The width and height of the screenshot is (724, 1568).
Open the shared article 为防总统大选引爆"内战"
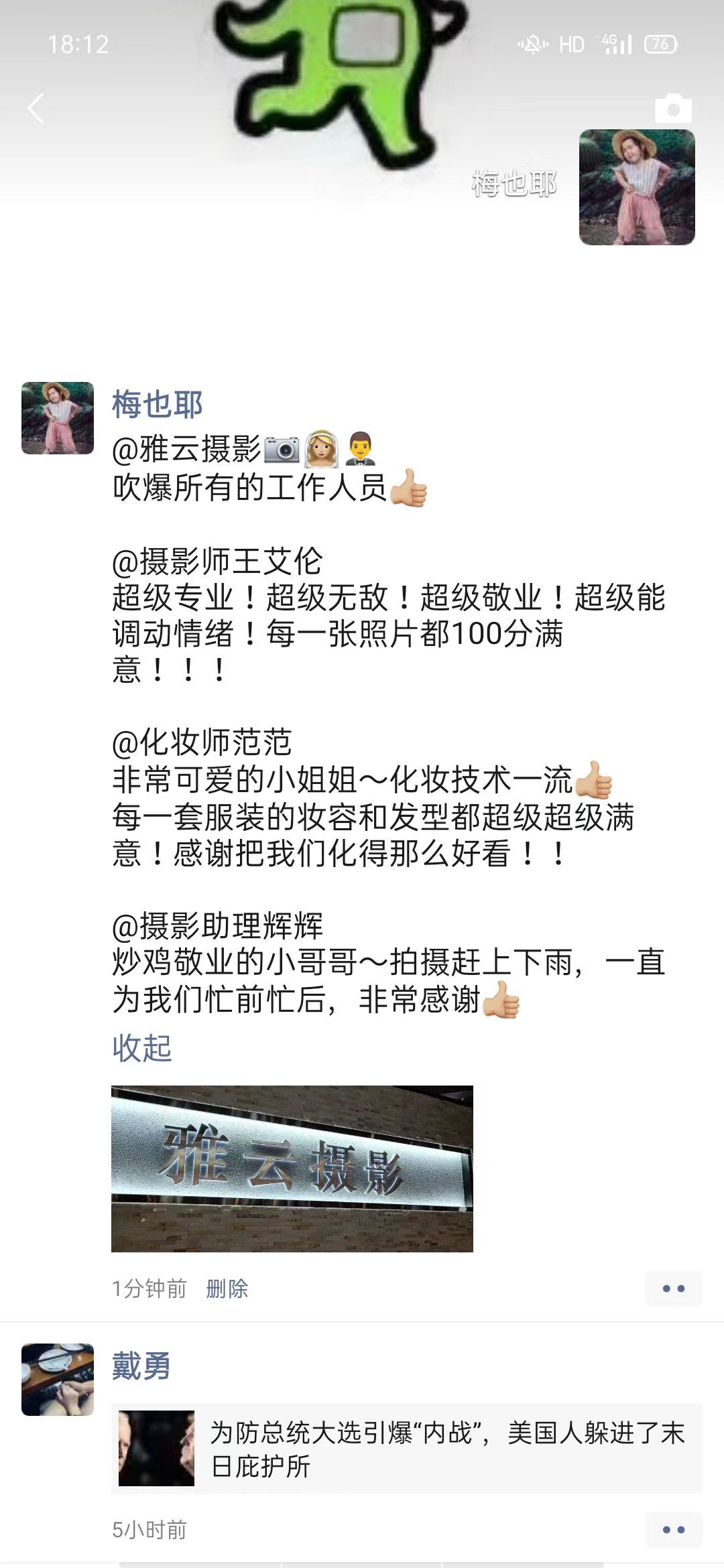click(x=406, y=1449)
